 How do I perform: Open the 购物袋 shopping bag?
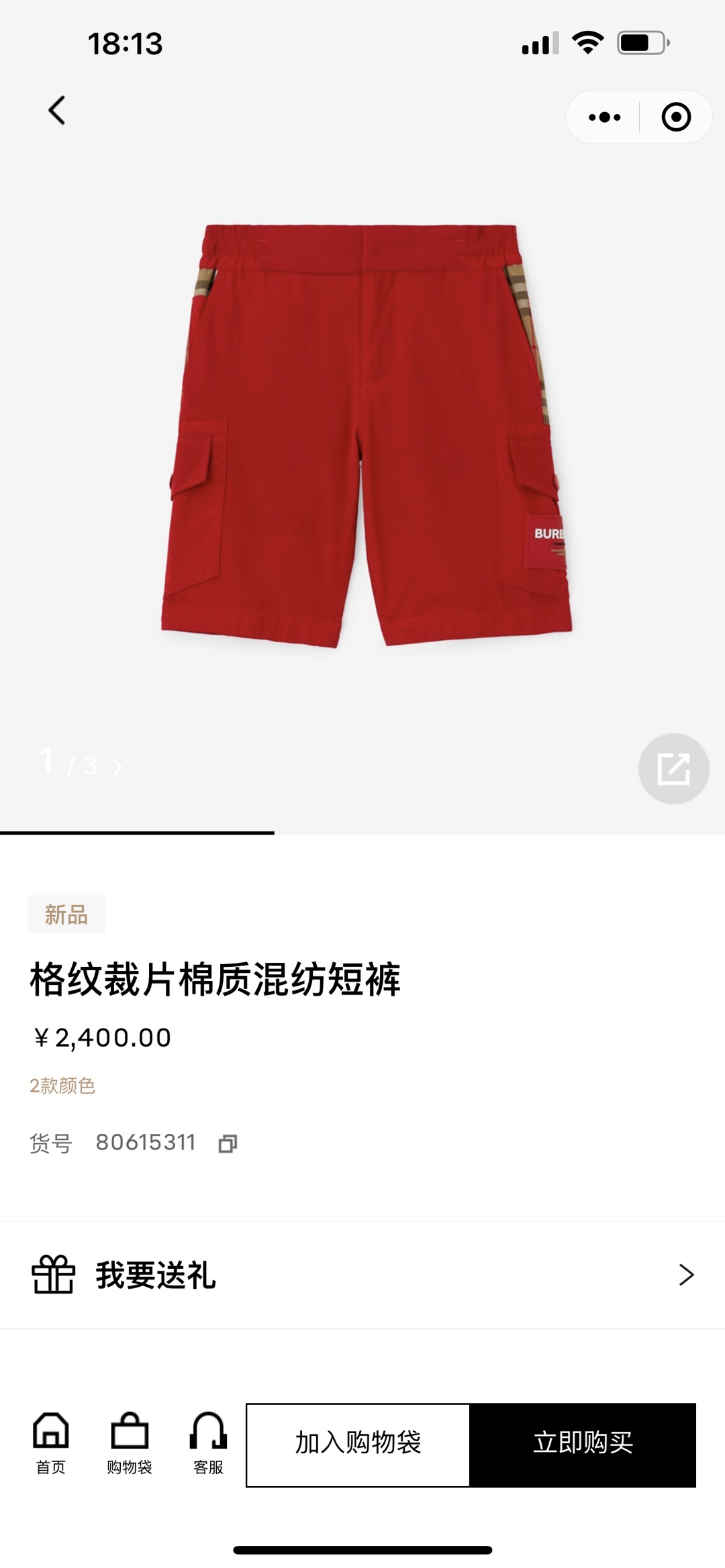click(130, 1444)
